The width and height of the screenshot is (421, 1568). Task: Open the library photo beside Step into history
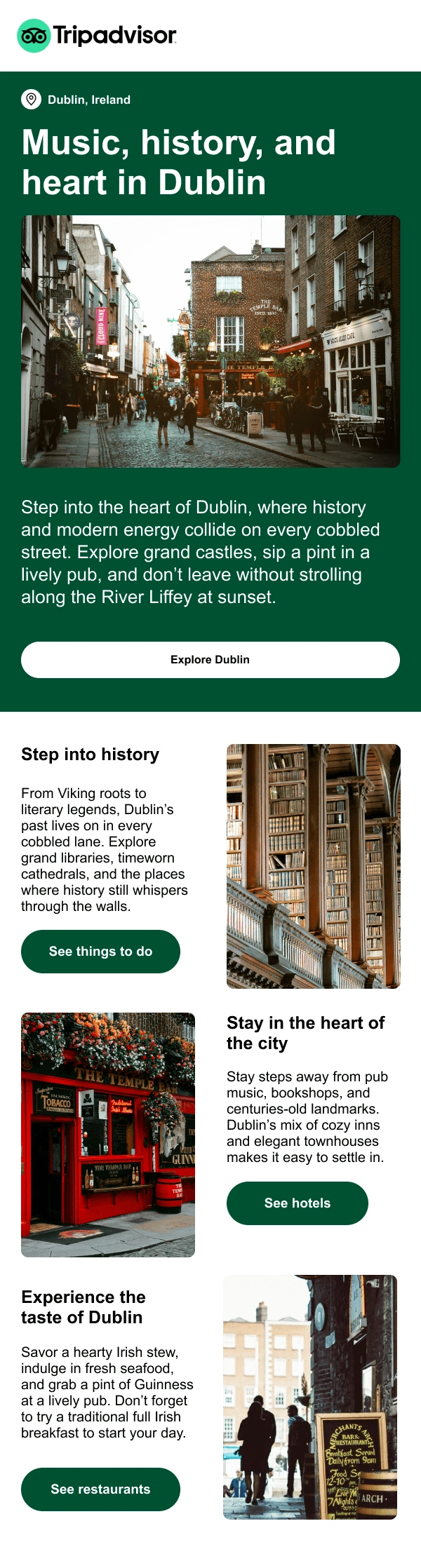[313, 866]
